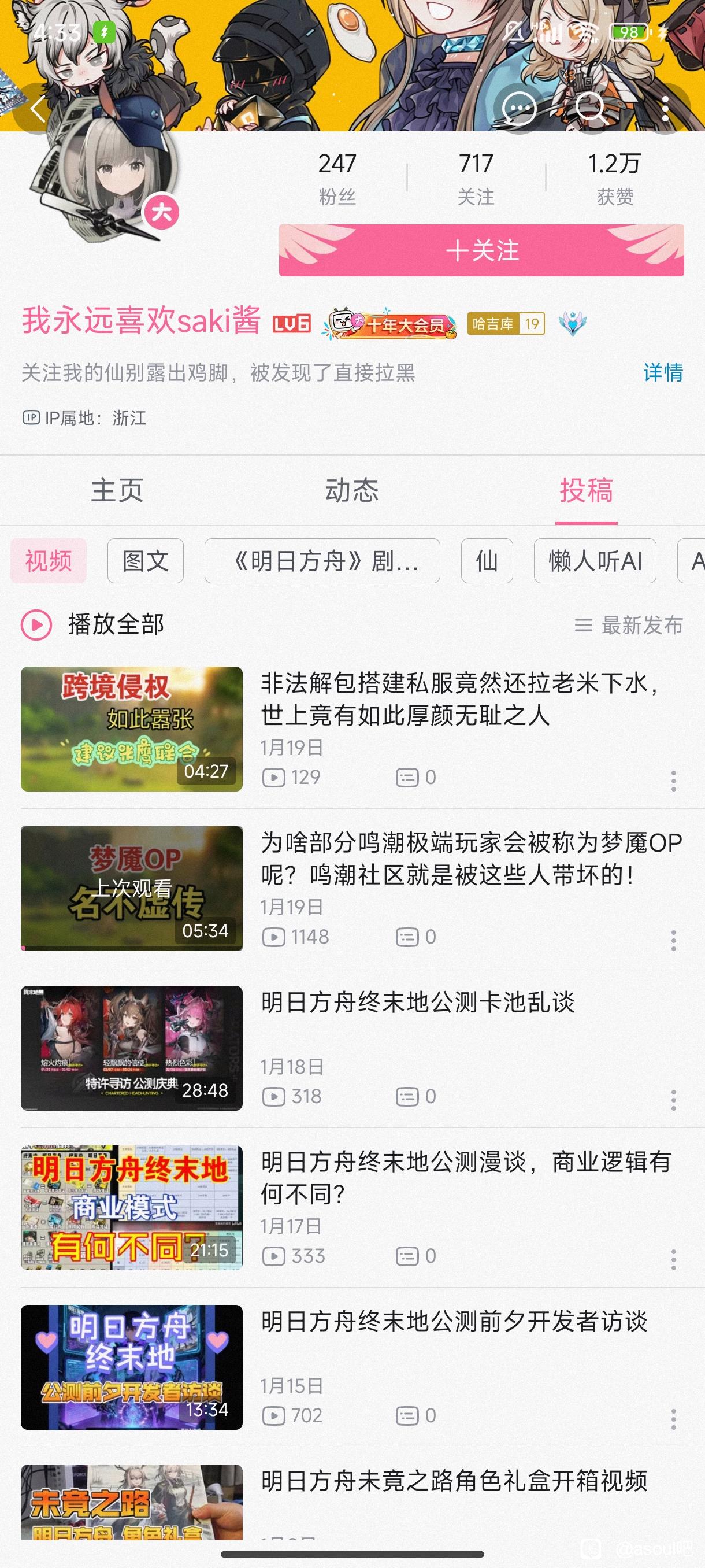Open the message chat bubble icon
The width and height of the screenshot is (705, 1568).
click(519, 110)
